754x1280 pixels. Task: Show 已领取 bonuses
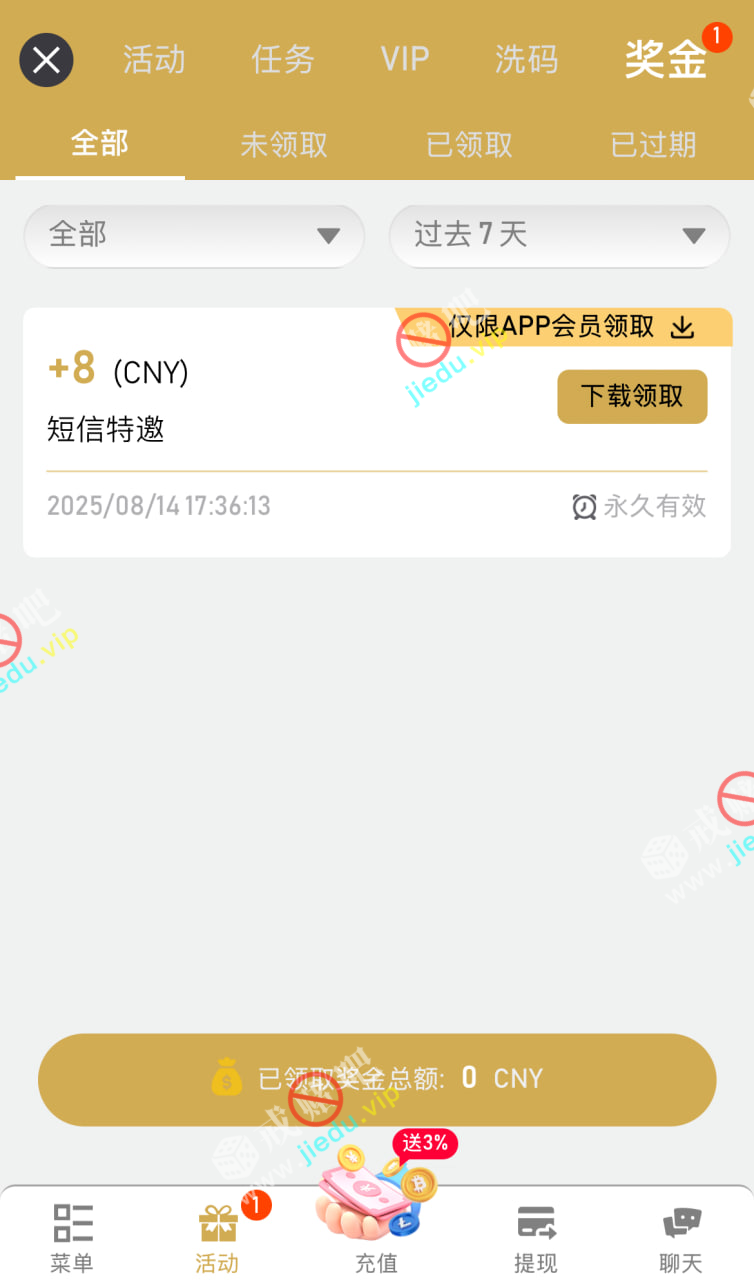(469, 145)
